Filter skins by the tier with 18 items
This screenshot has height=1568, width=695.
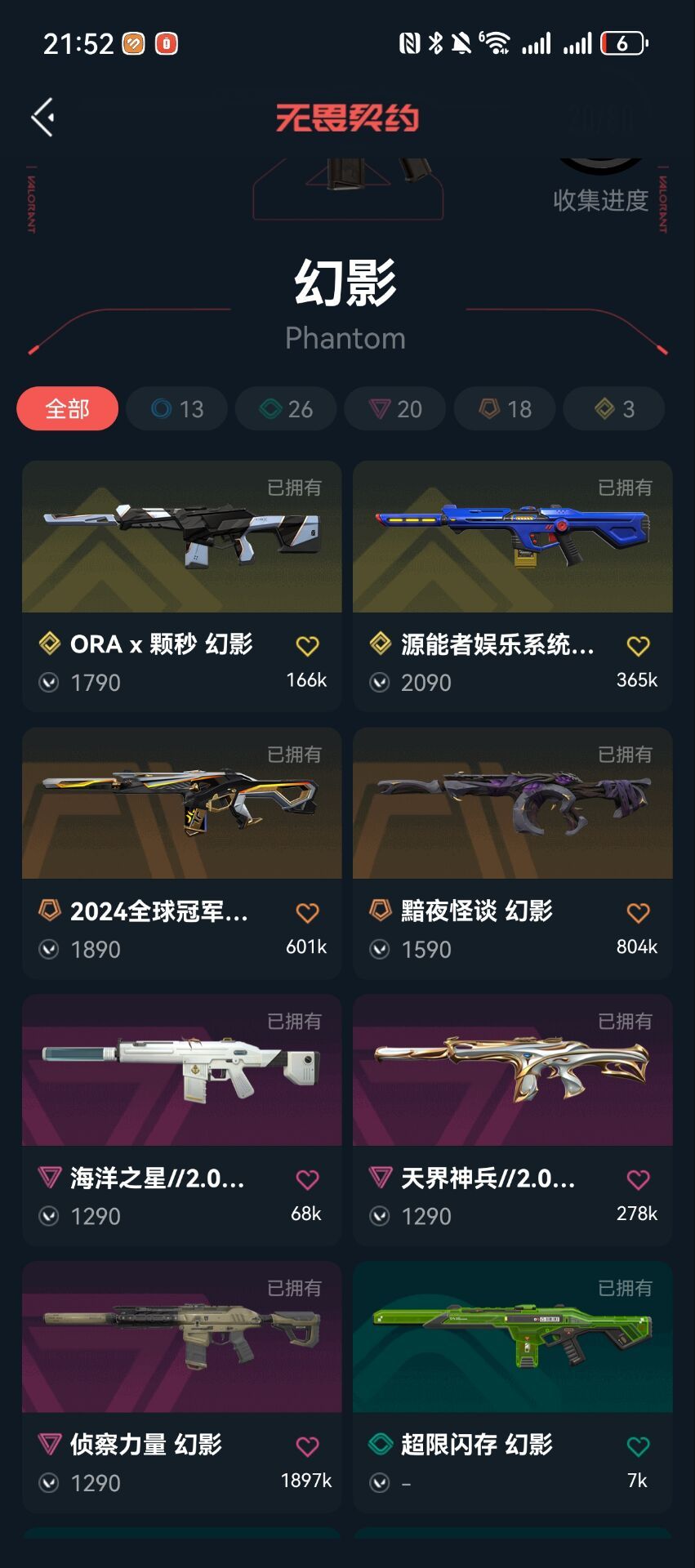coord(505,408)
